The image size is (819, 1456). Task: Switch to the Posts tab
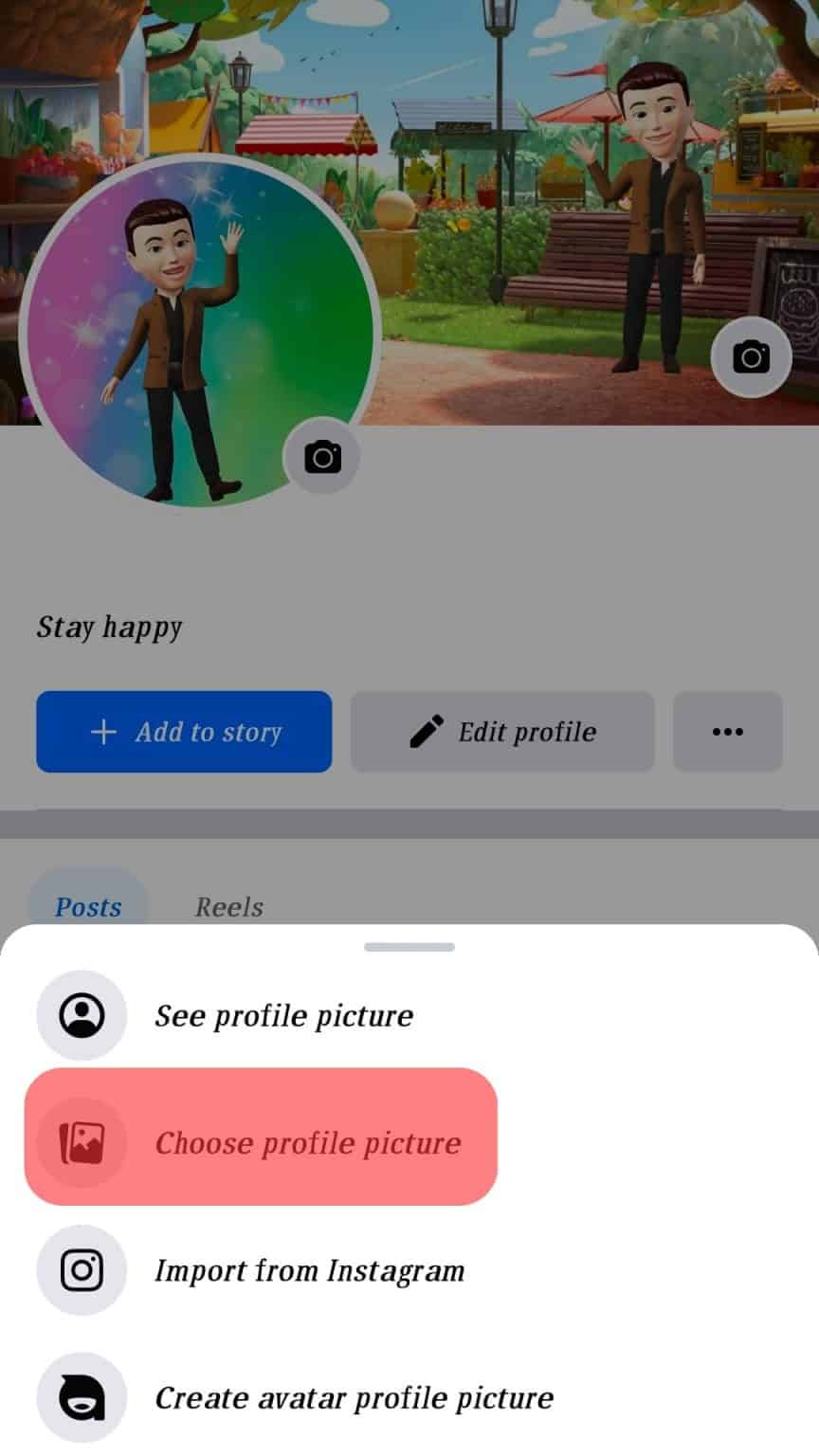pyautogui.click(x=88, y=907)
